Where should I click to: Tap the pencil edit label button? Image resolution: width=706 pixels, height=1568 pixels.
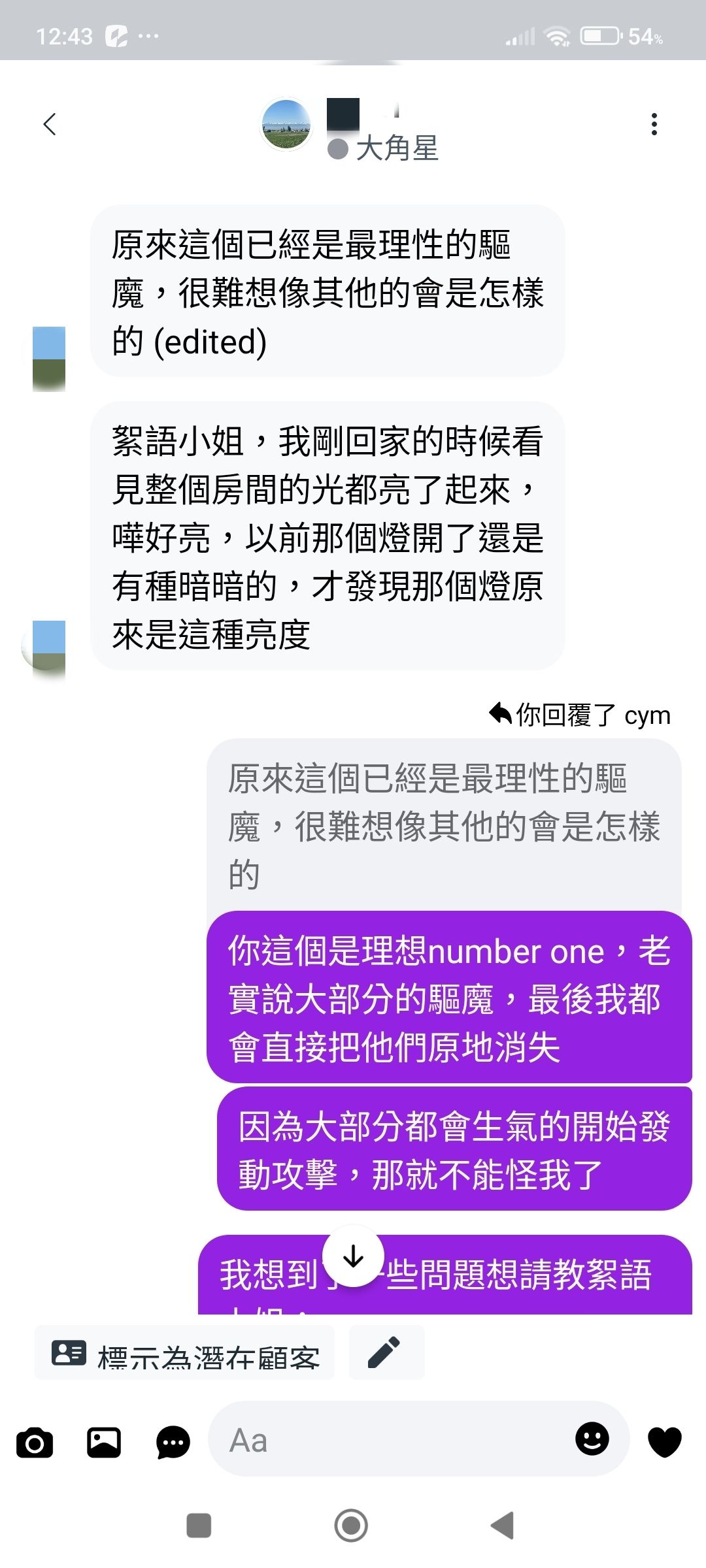[386, 1352]
